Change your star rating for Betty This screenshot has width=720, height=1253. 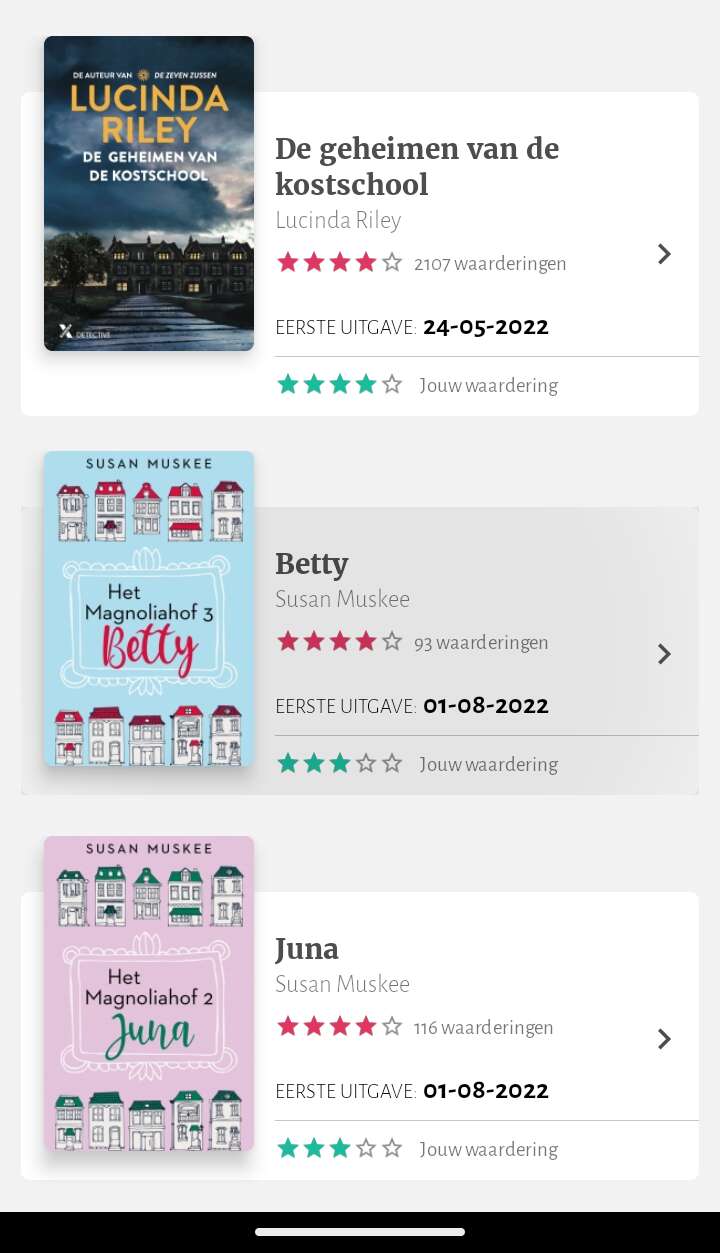point(340,764)
